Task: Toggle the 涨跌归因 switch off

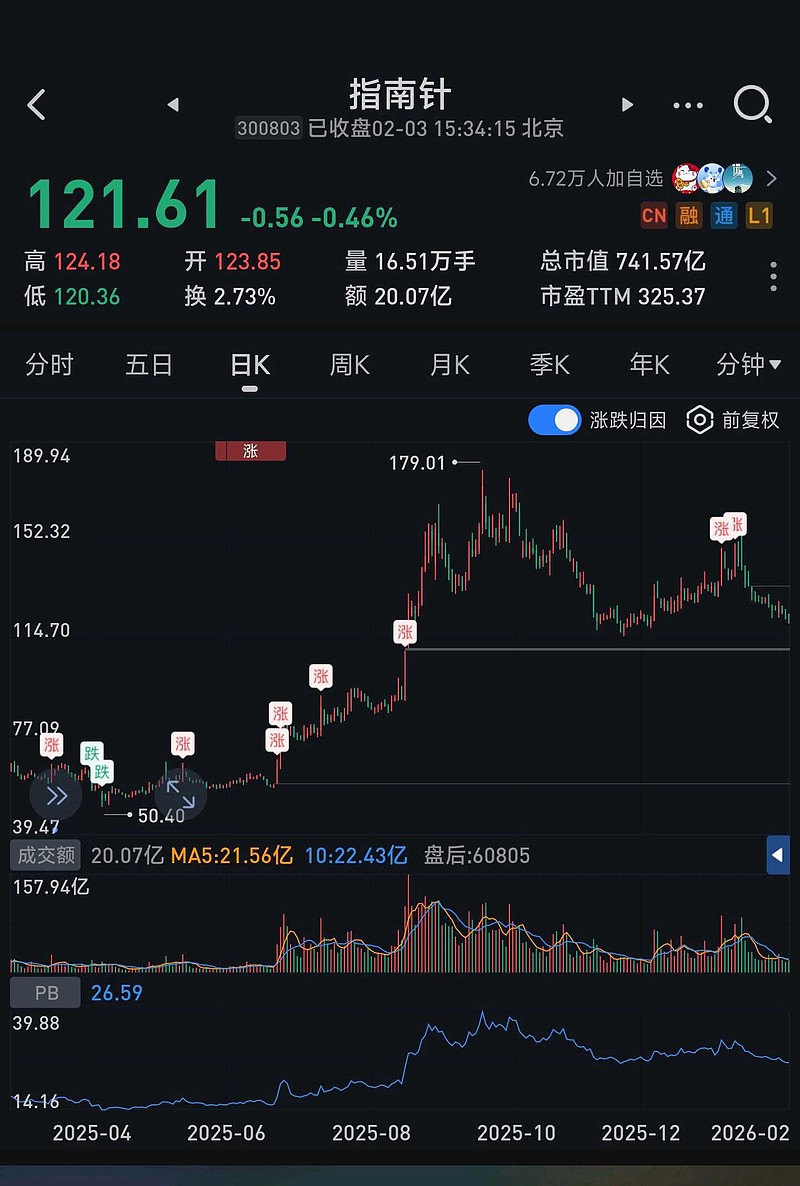Action: (x=554, y=420)
